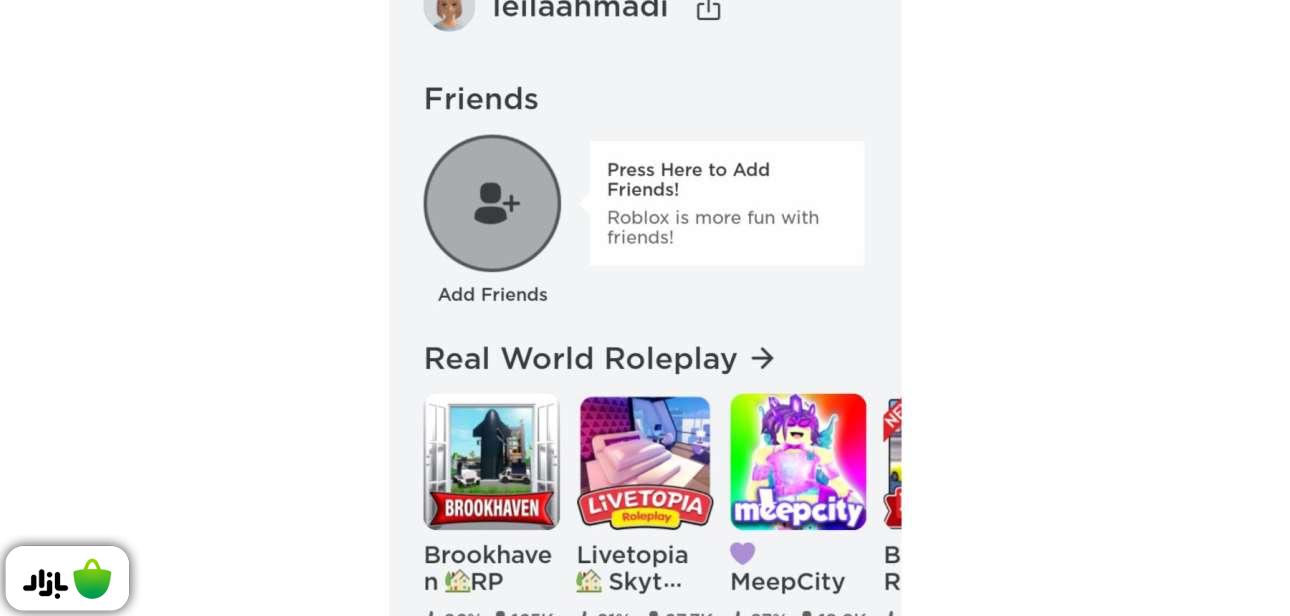Launch the Livetopia roleplay game
Image resolution: width=1290 pixels, height=616 pixels.
(x=645, y=461)
